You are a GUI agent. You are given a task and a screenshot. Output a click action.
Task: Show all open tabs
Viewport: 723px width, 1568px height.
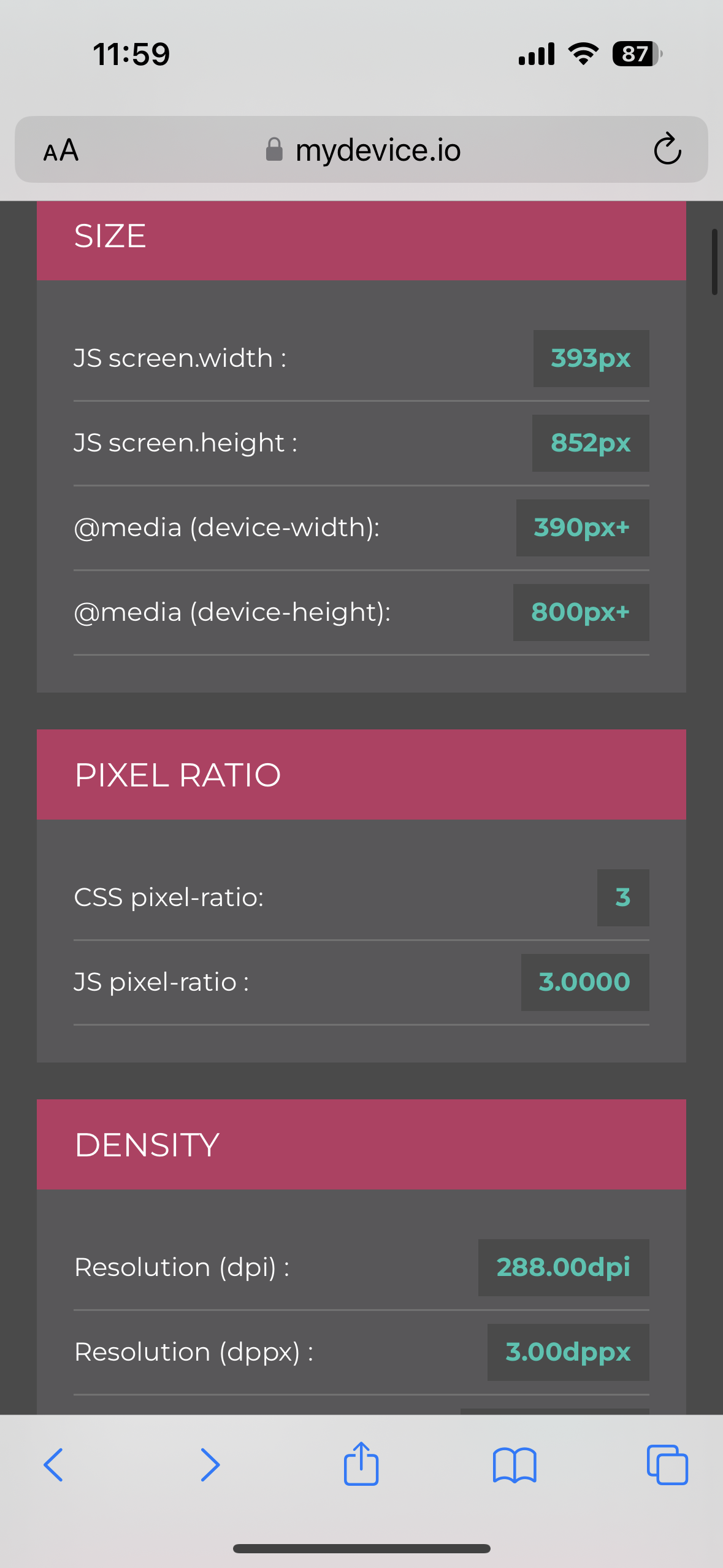tap(667, 1465)
